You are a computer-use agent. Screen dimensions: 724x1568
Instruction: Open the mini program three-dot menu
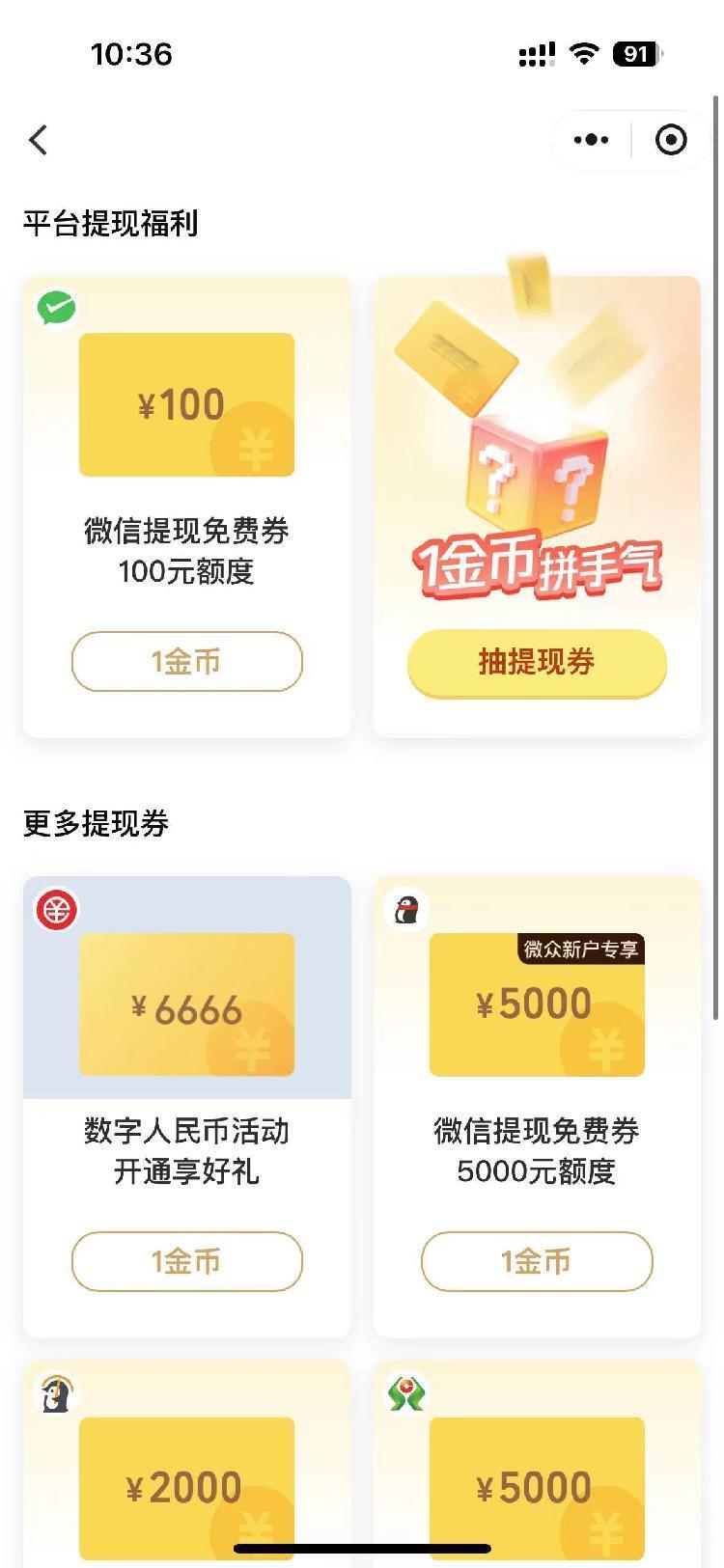591,140
